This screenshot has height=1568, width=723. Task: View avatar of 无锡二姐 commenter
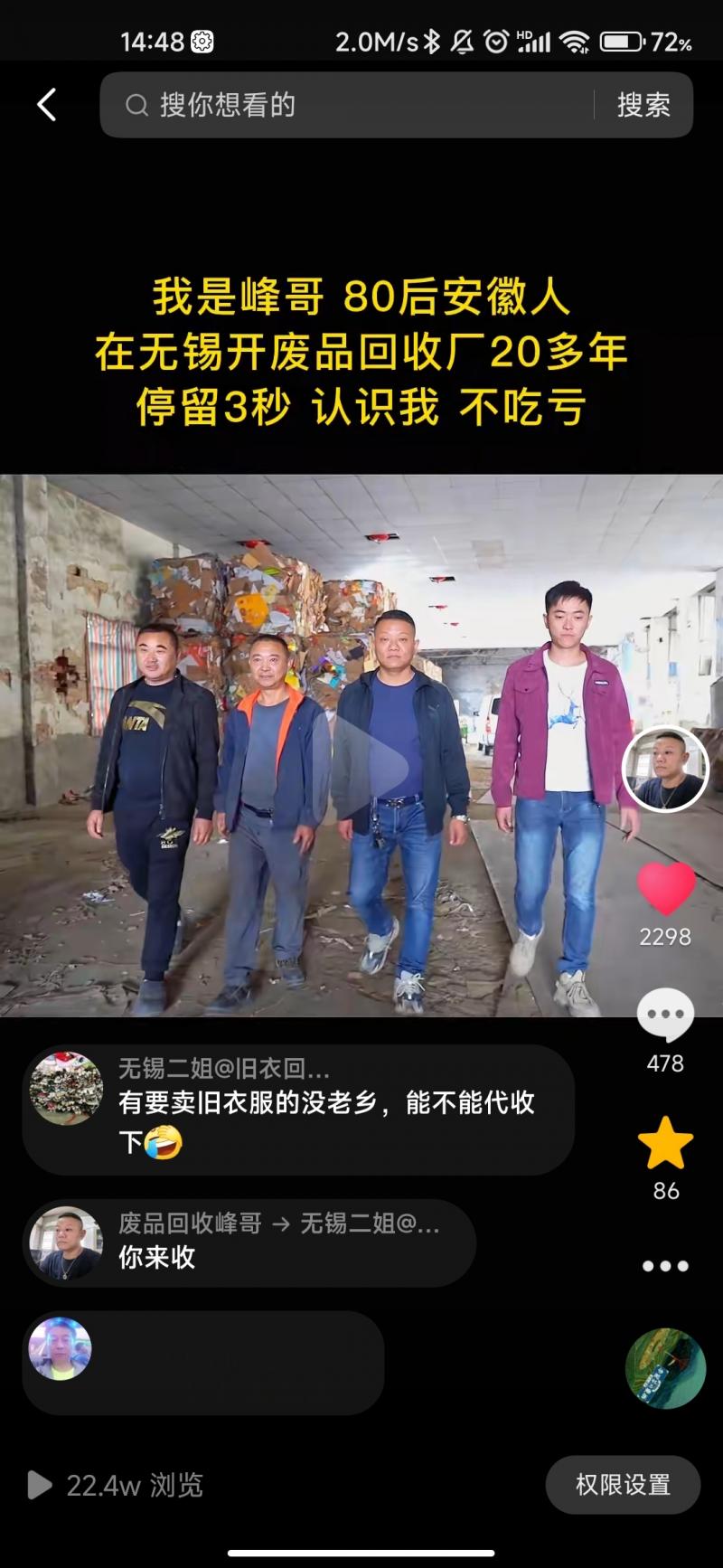[66, 1089]
